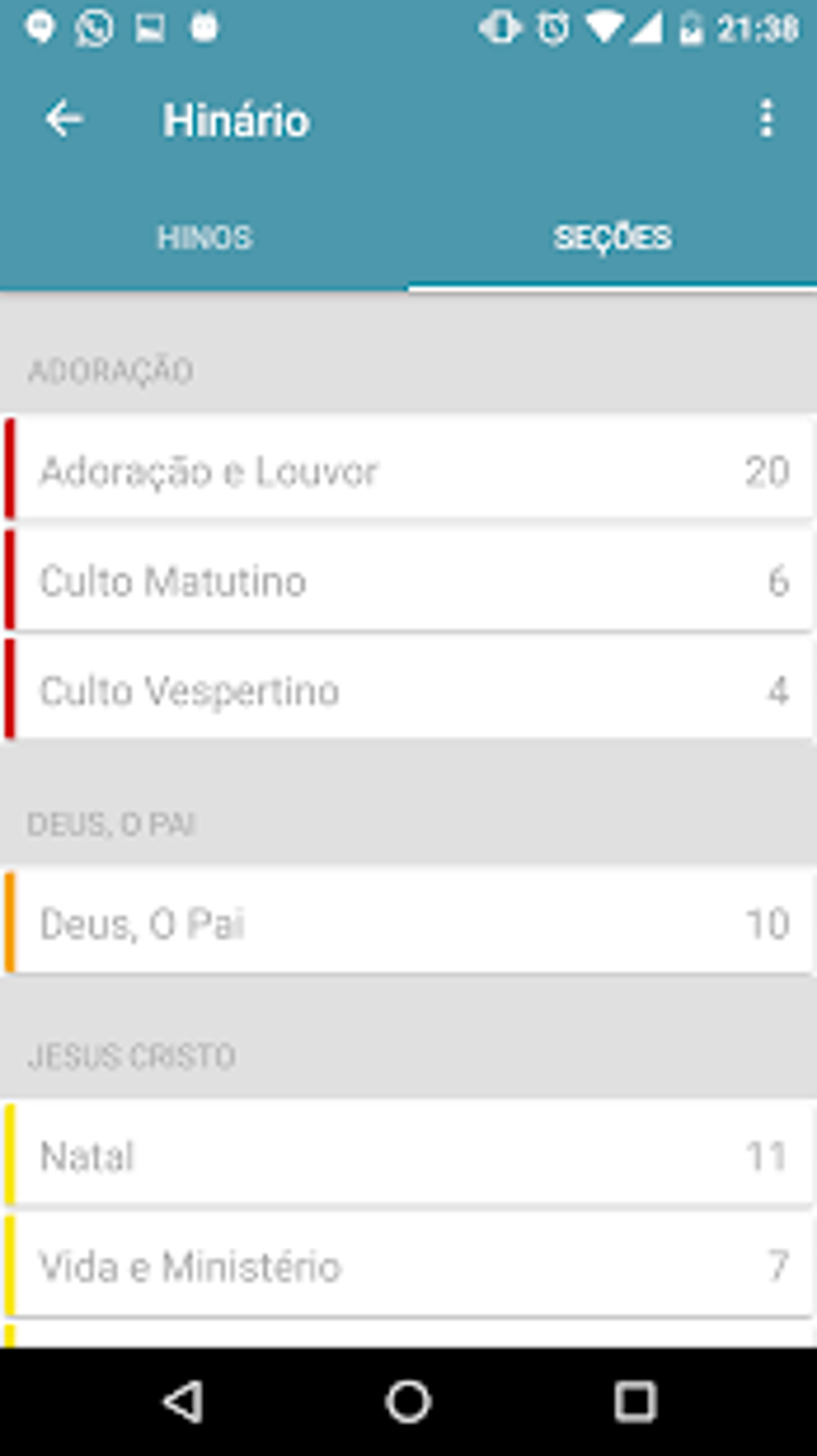View the Vida e Ministério section
Screen dimensions: 817x1456
pos(410,1266)
